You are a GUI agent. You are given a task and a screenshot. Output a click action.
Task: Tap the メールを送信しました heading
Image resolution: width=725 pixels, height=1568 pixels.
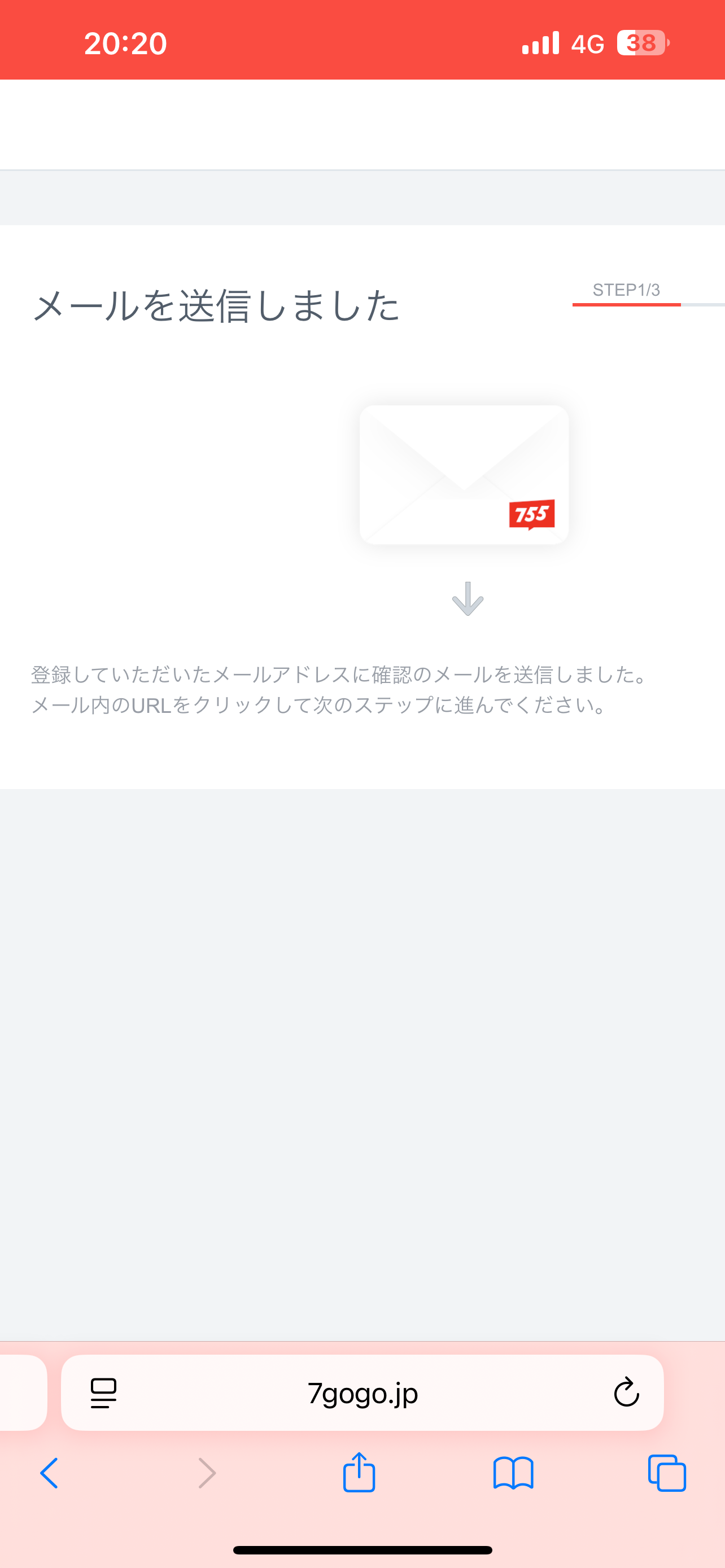coord(217,306)
